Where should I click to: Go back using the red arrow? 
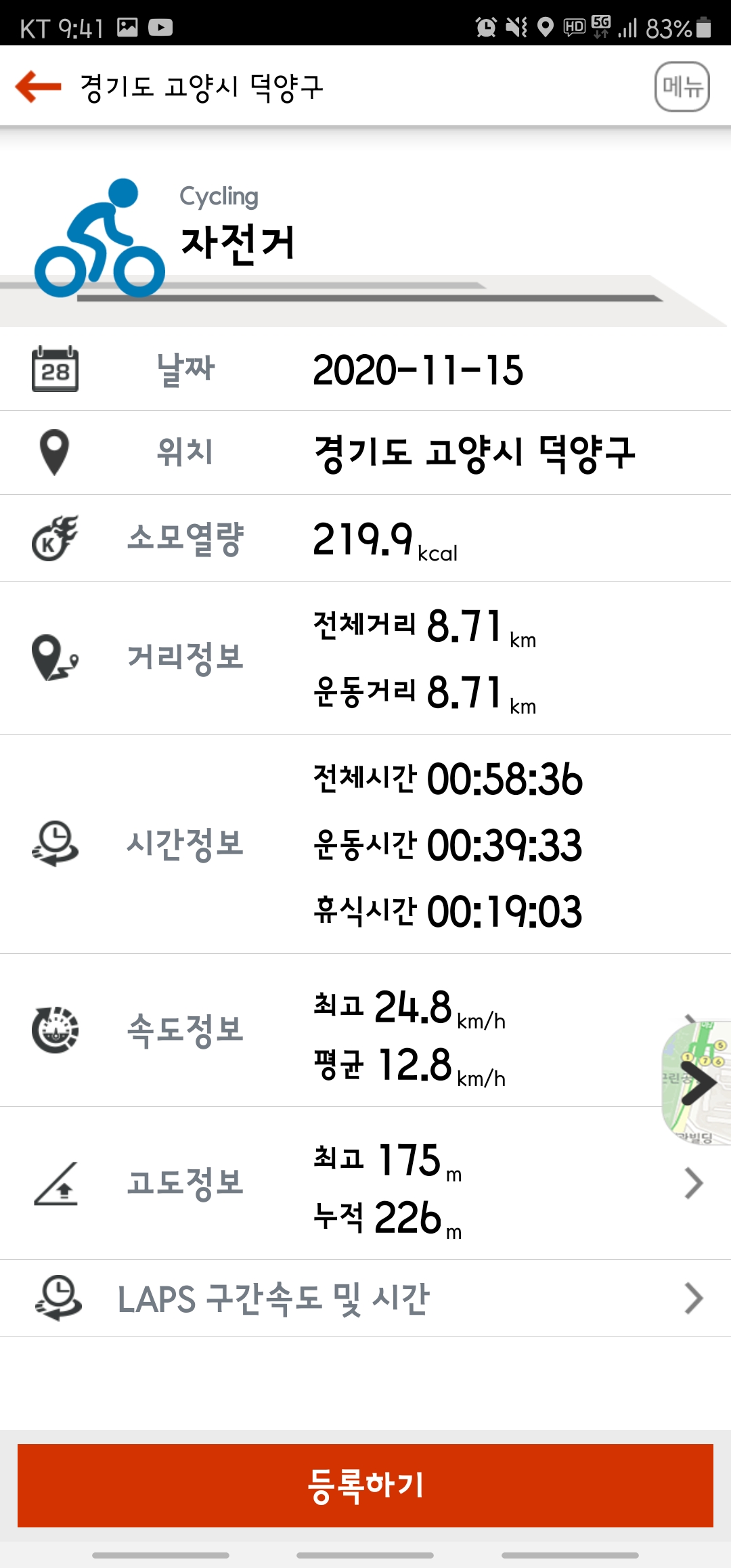pos(39,87)
